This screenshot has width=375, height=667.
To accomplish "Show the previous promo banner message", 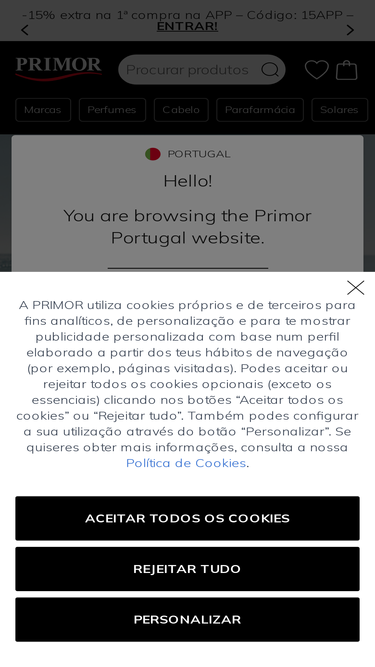I will 25,30.
